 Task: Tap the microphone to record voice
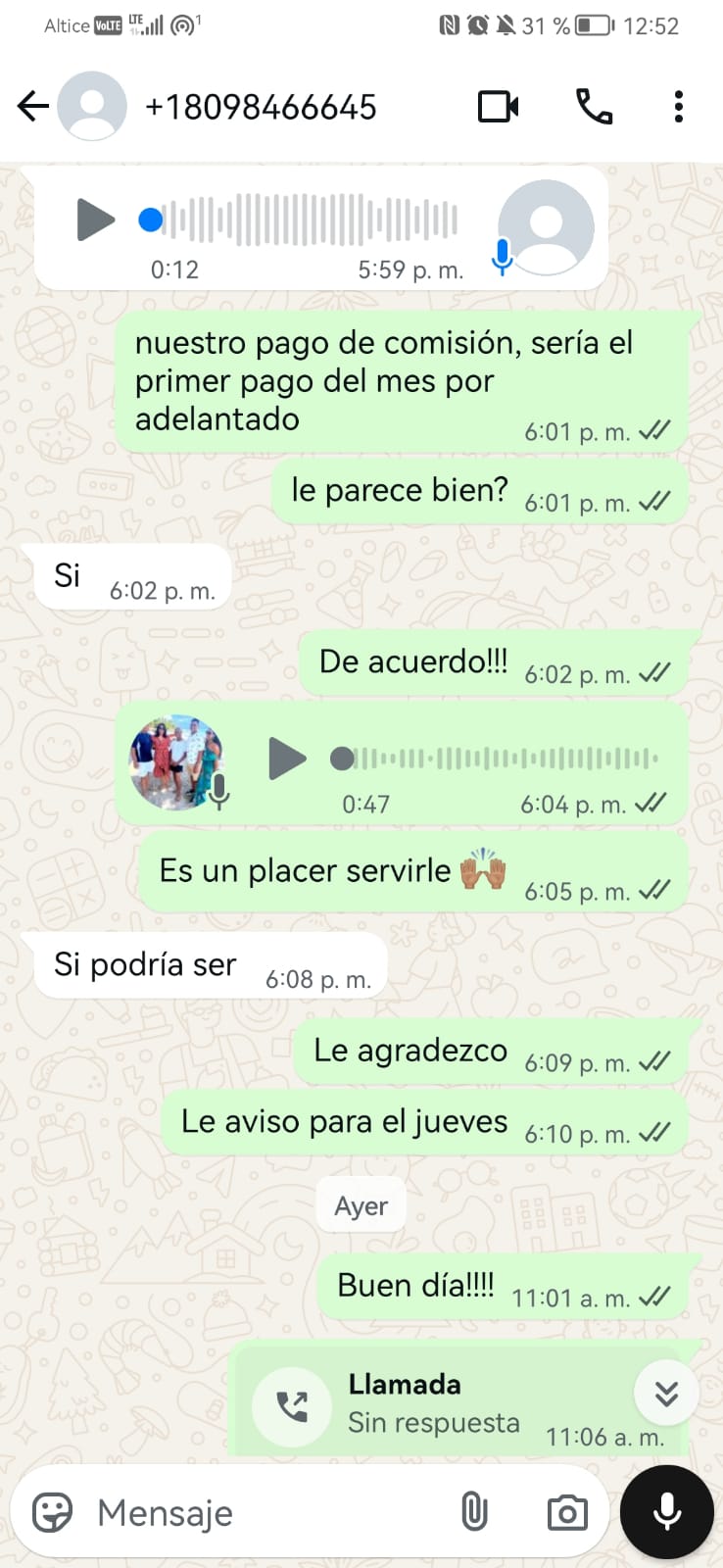click(x=667, y=1512)
